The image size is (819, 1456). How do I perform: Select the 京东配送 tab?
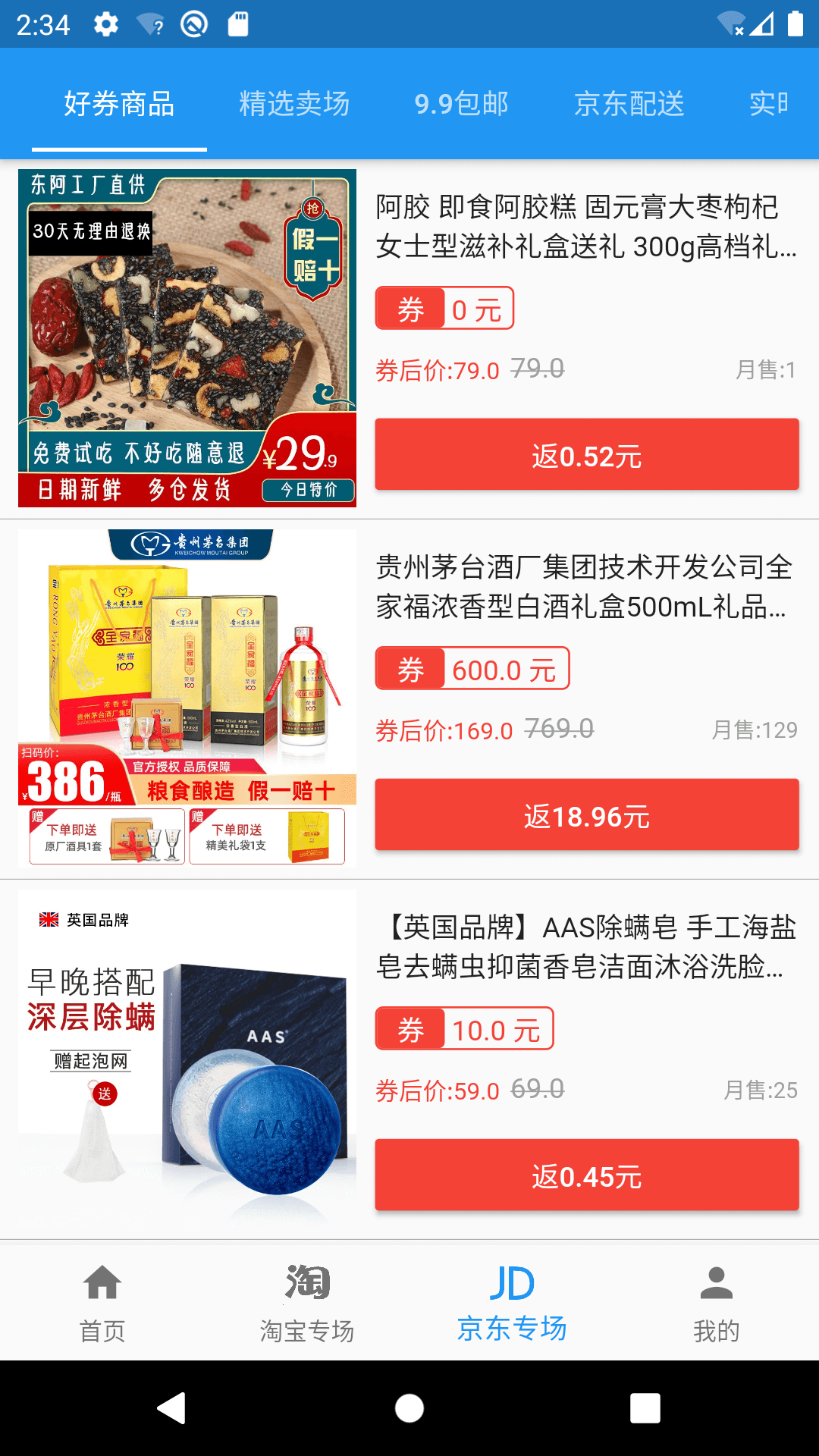point(629,104)
